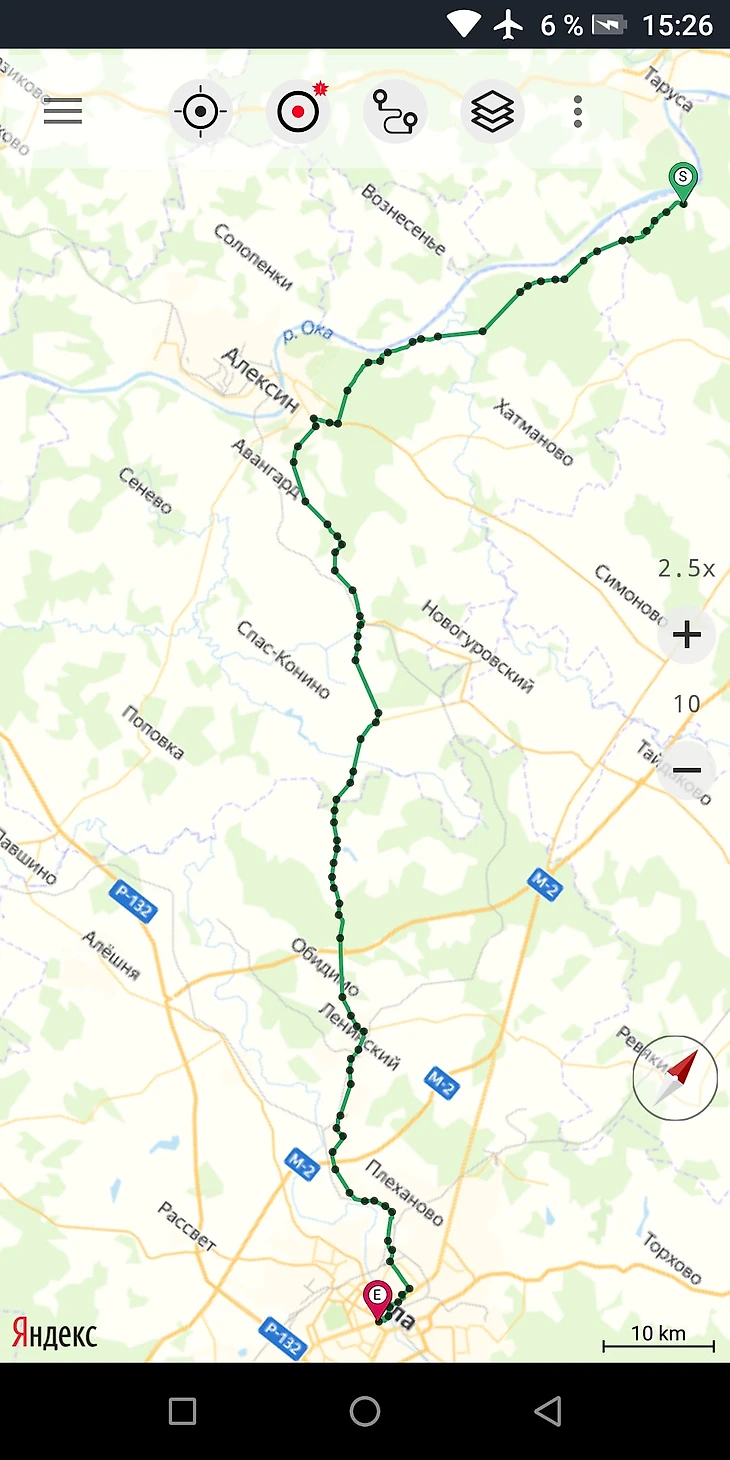The image size is (730, 1460).
Task: Go to the system home screen
Action: coord(365,1411)
